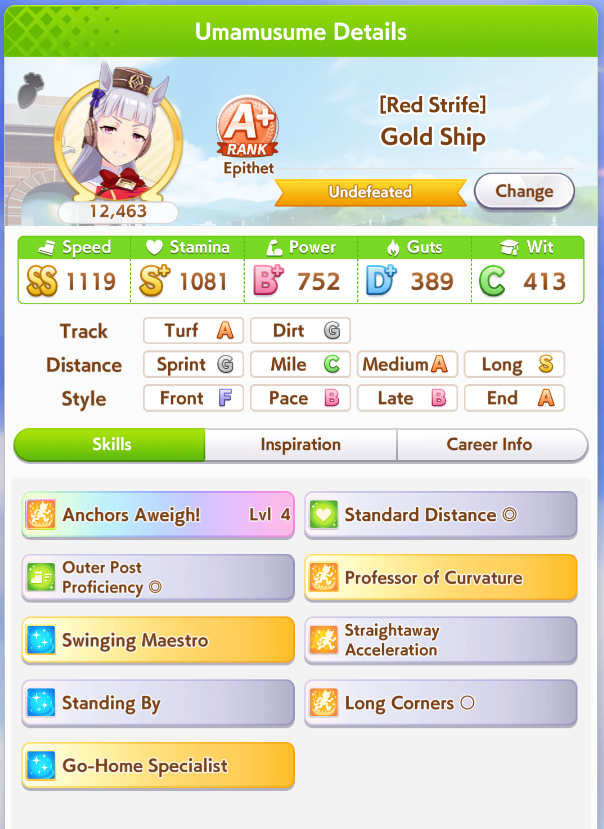Open the Standing By skill
This screenshot has width=604, height=829.
158,703
